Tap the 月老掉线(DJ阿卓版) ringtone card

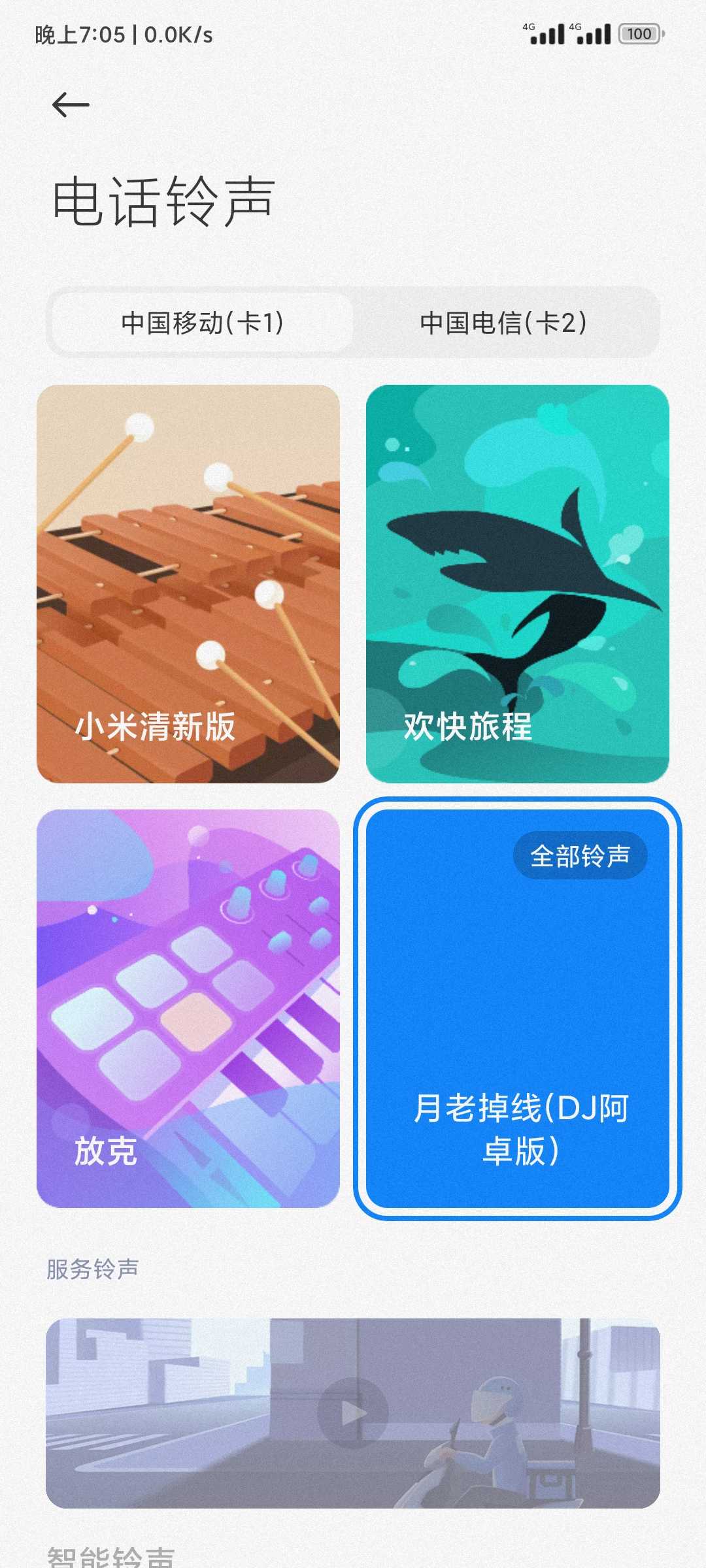(518, 1008)
